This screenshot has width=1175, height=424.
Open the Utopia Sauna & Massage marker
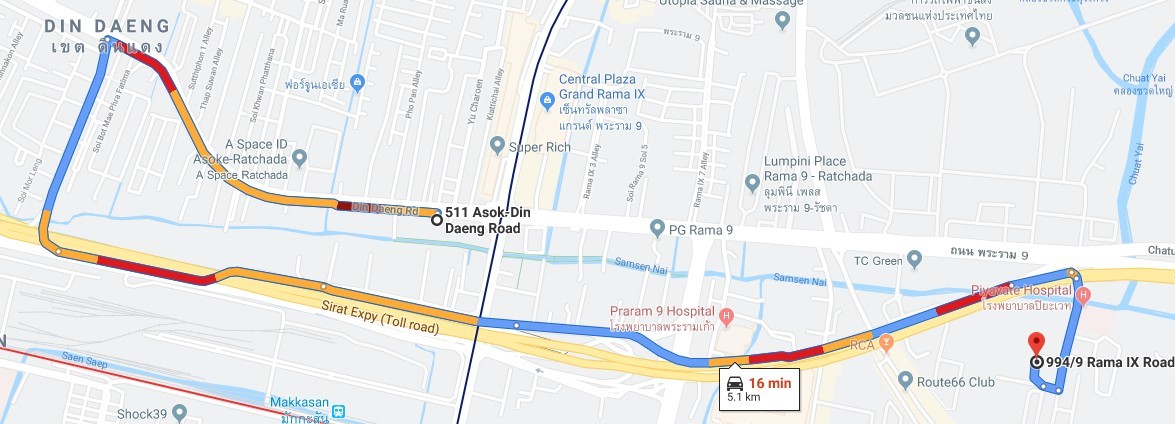(x=783, y=19)
